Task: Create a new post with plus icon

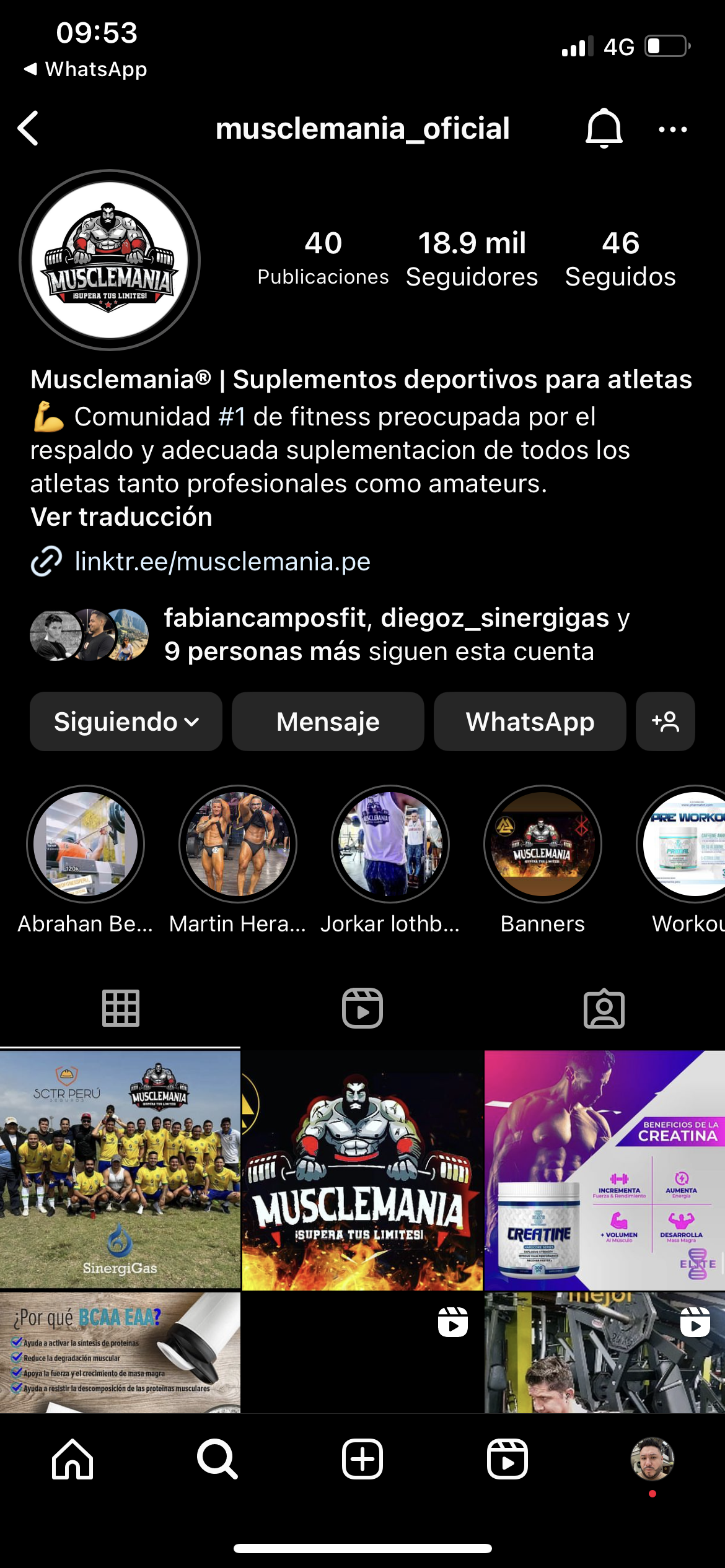Action: click(362, 1459)
